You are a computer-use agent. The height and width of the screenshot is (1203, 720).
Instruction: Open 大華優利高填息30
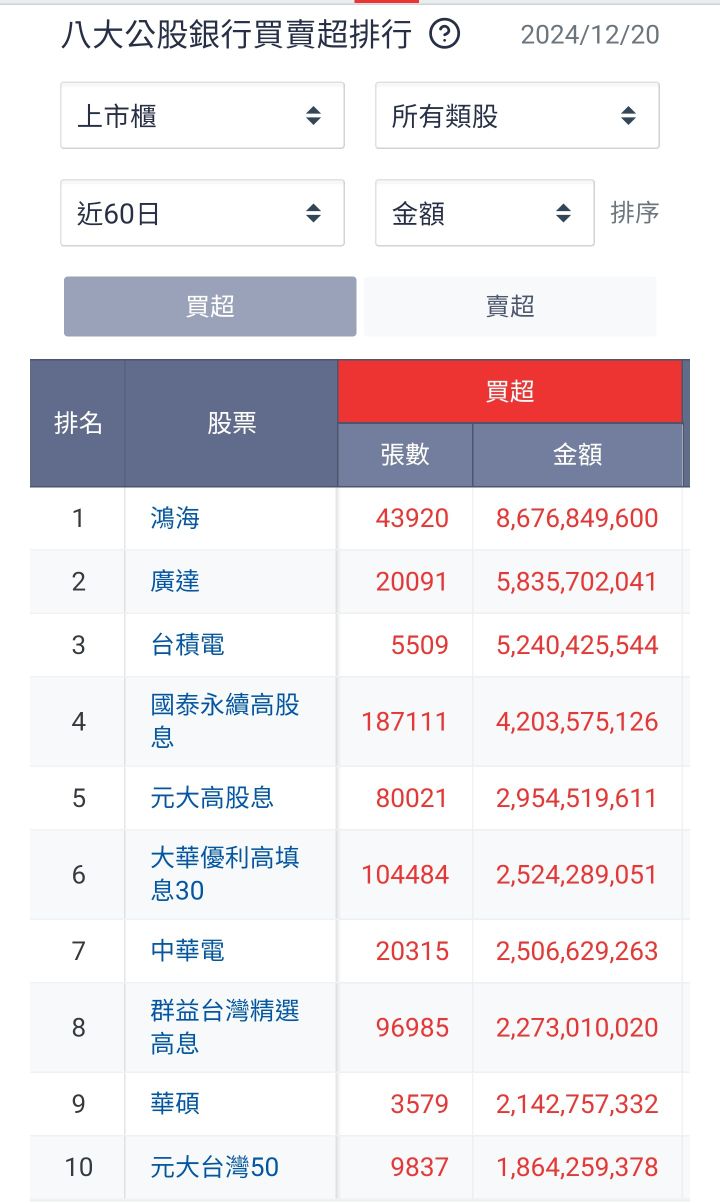(x=225, y=874)
